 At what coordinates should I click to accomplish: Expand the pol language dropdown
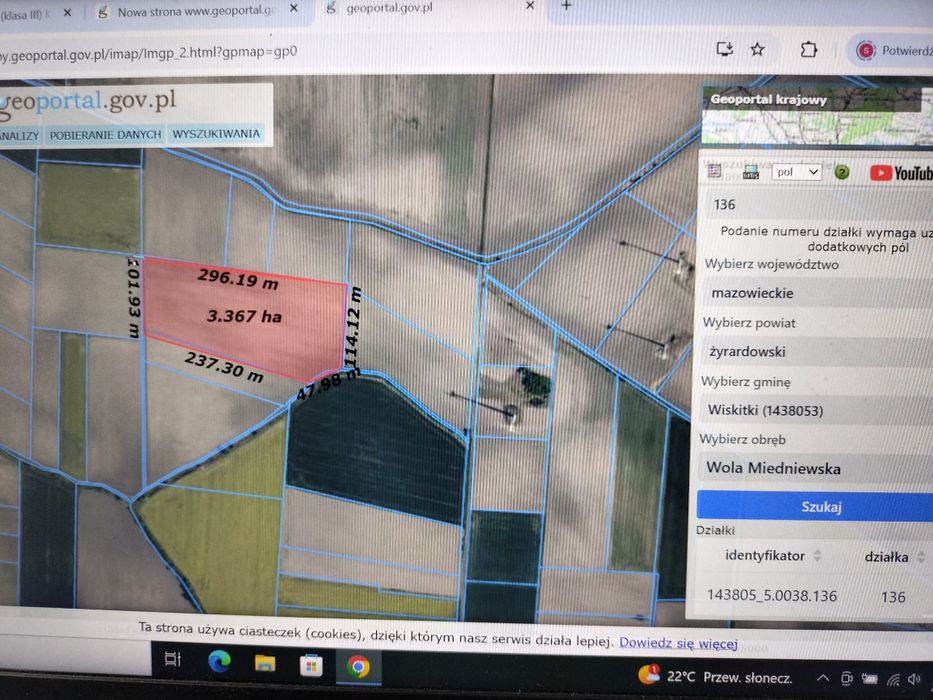798,172
